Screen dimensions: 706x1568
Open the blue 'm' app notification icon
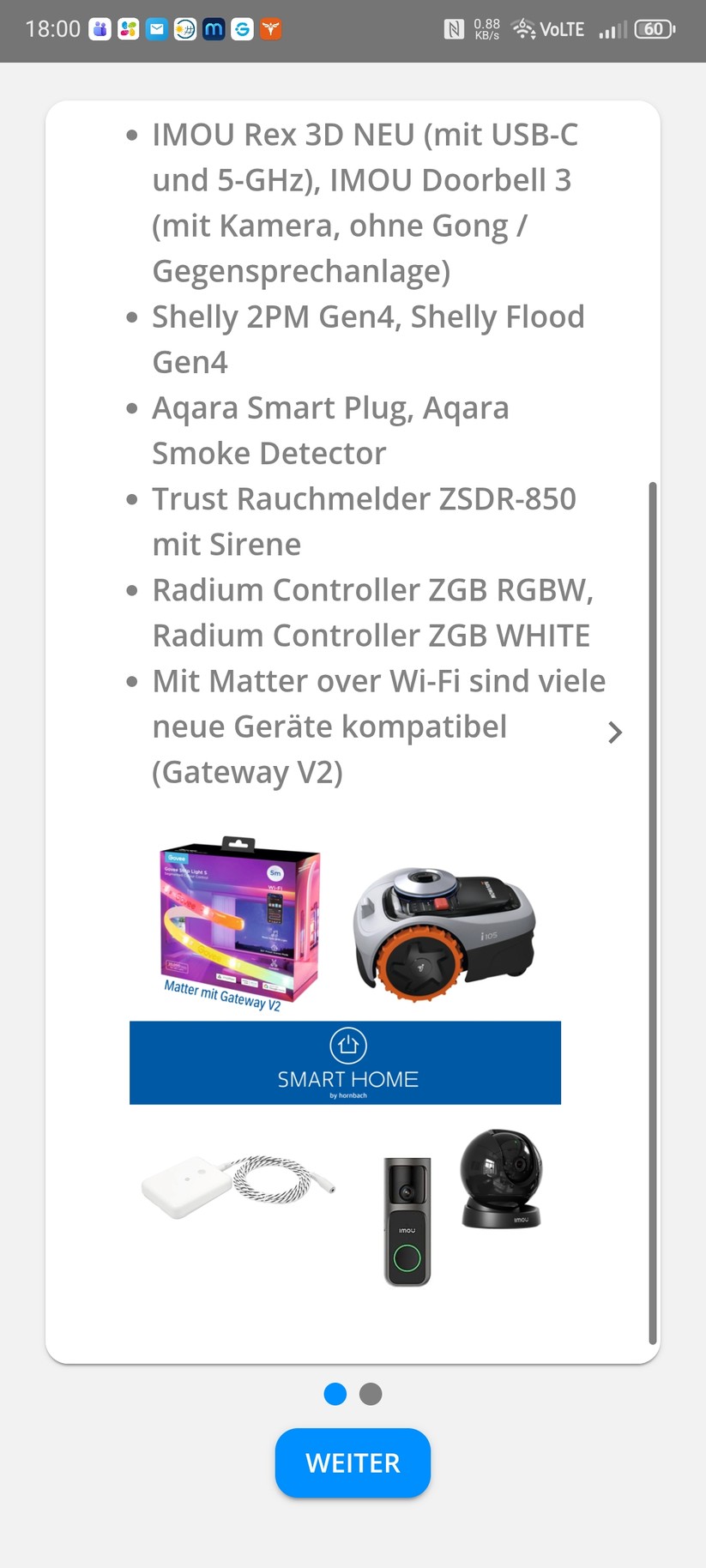coord(214,28)
